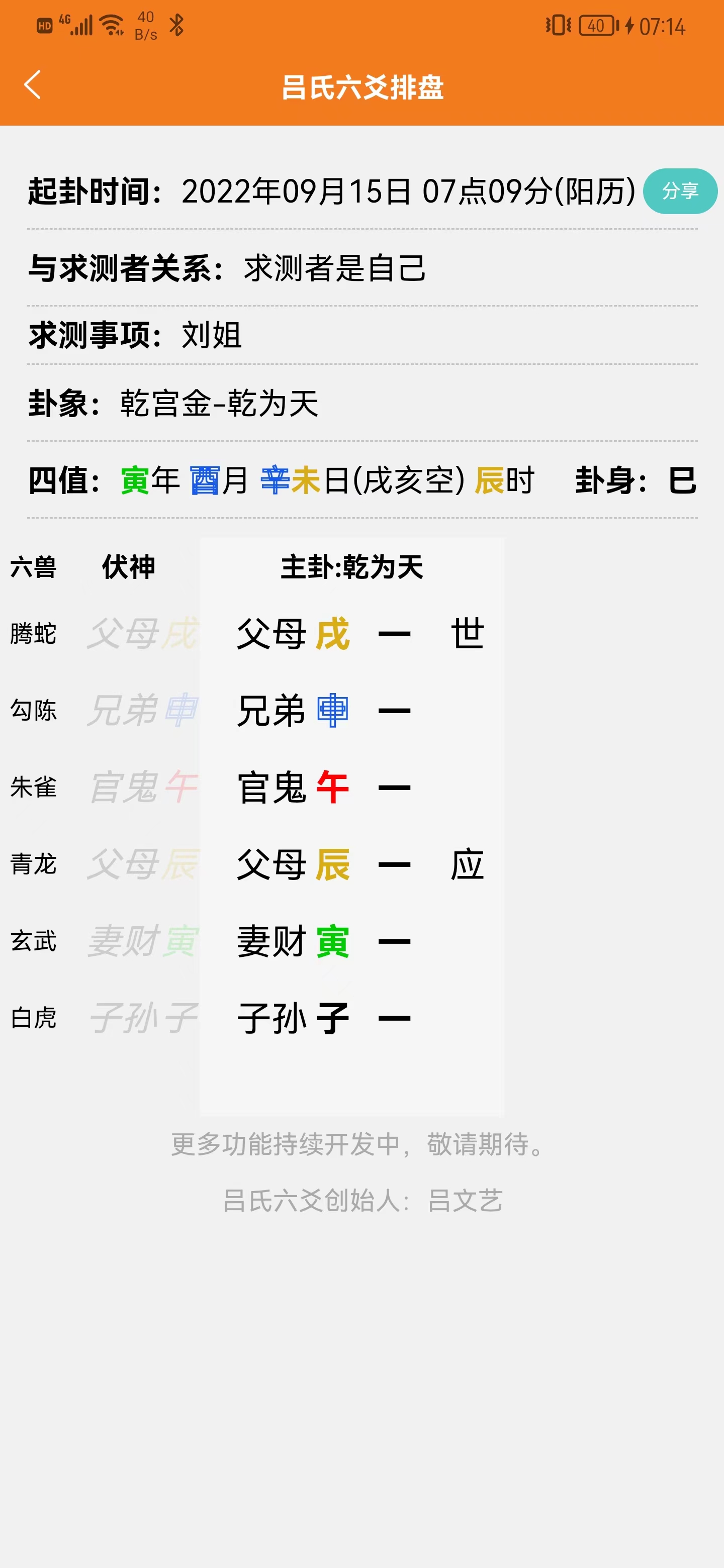Tap the 分享 share button

coord(680,191)
